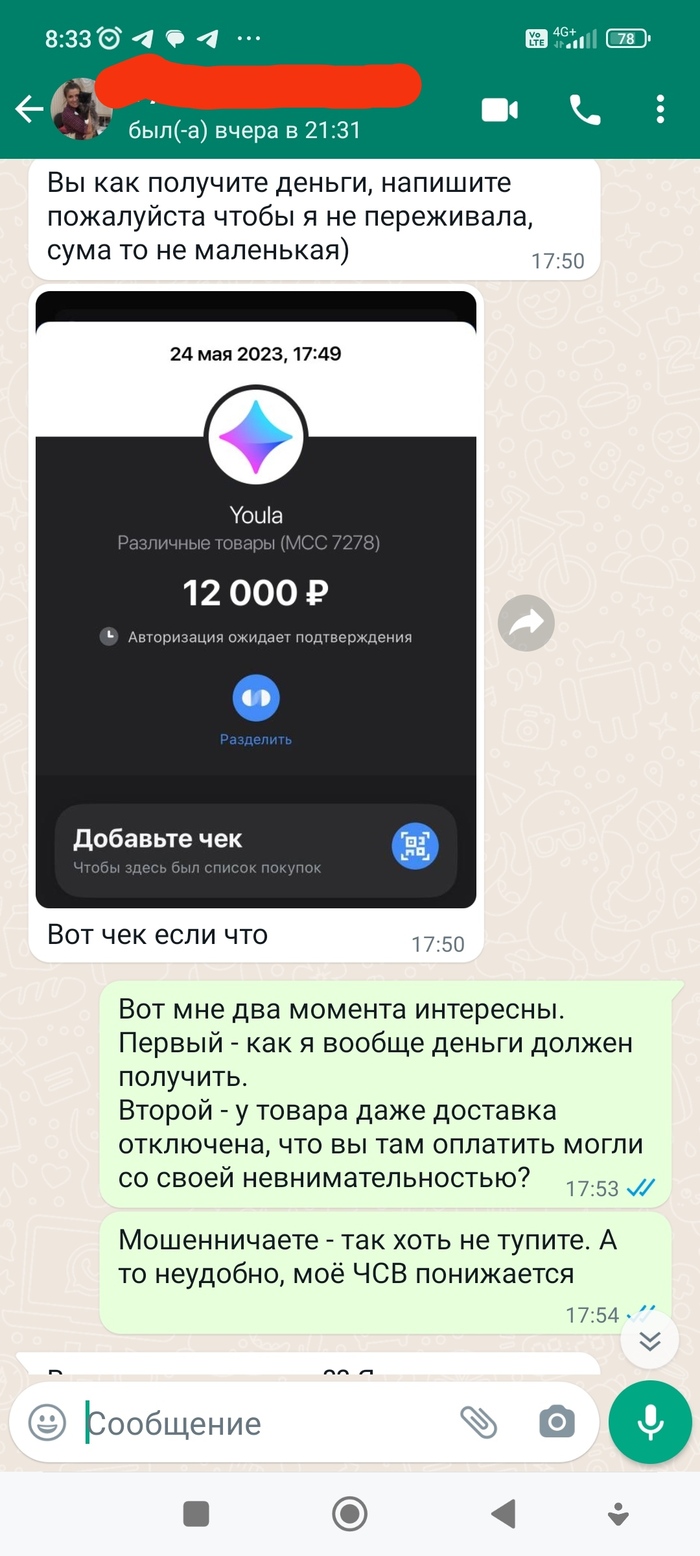
Task: Attach a file with the paperclip
Action: (x=478, y=1422)
